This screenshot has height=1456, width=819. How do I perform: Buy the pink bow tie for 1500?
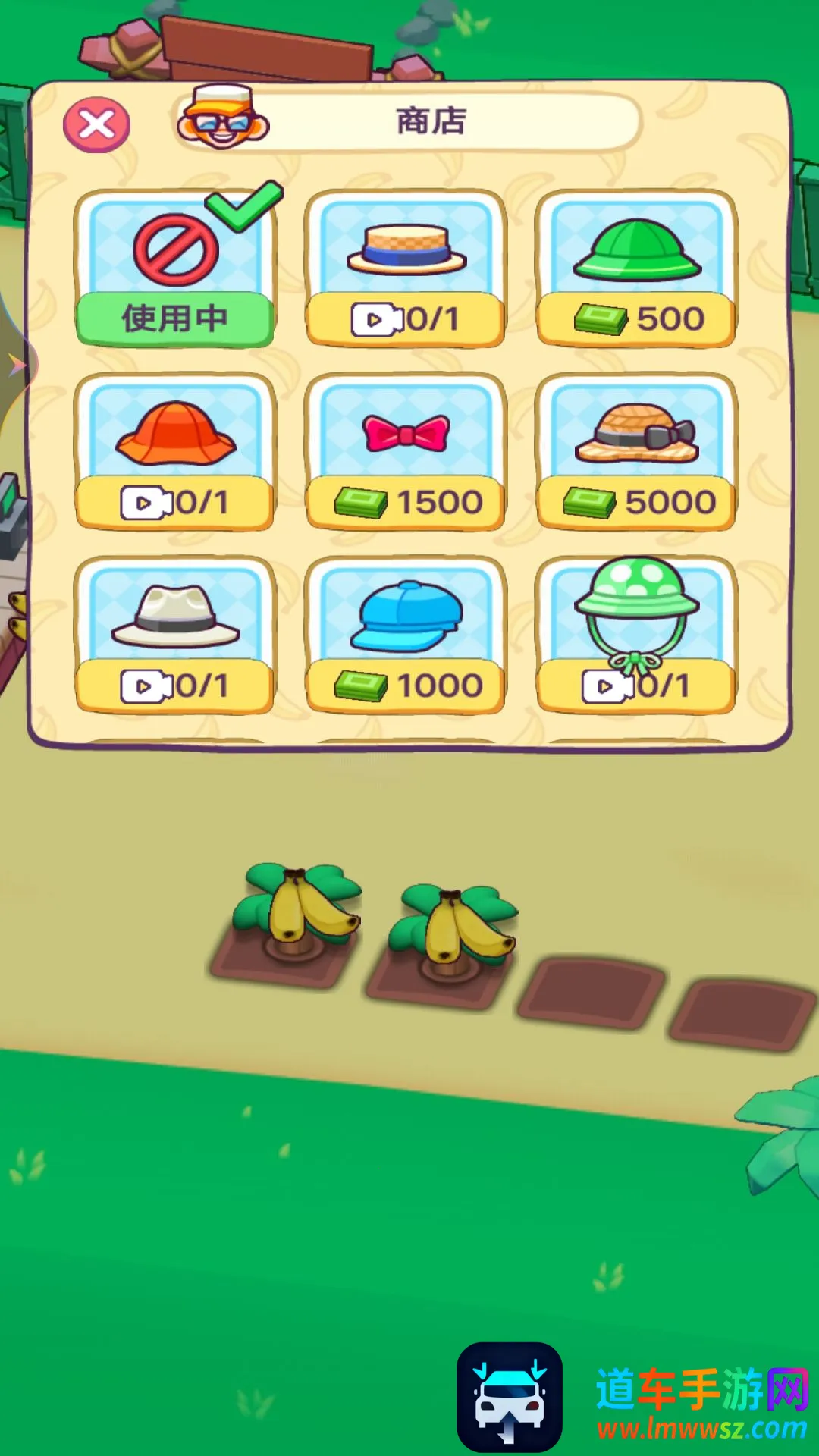(406, 502)
